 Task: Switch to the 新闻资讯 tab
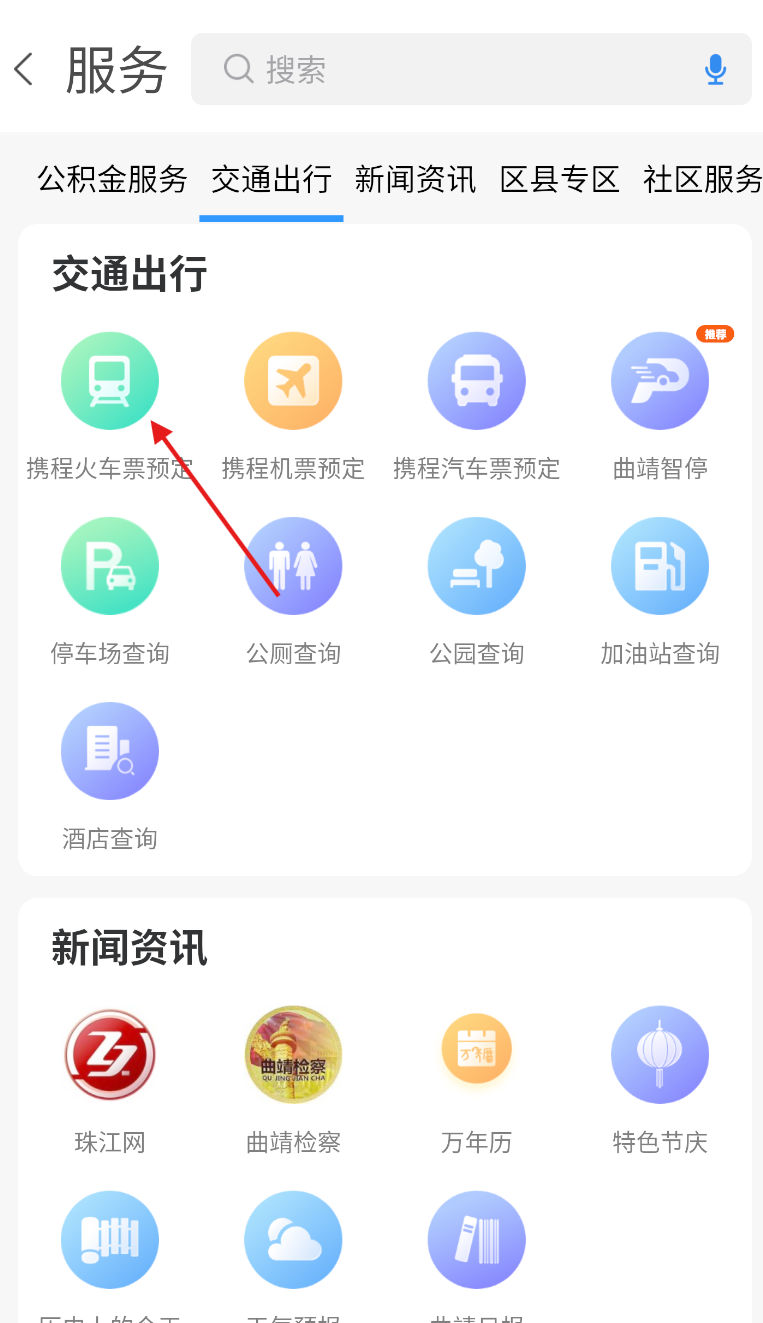click(415, 180)
